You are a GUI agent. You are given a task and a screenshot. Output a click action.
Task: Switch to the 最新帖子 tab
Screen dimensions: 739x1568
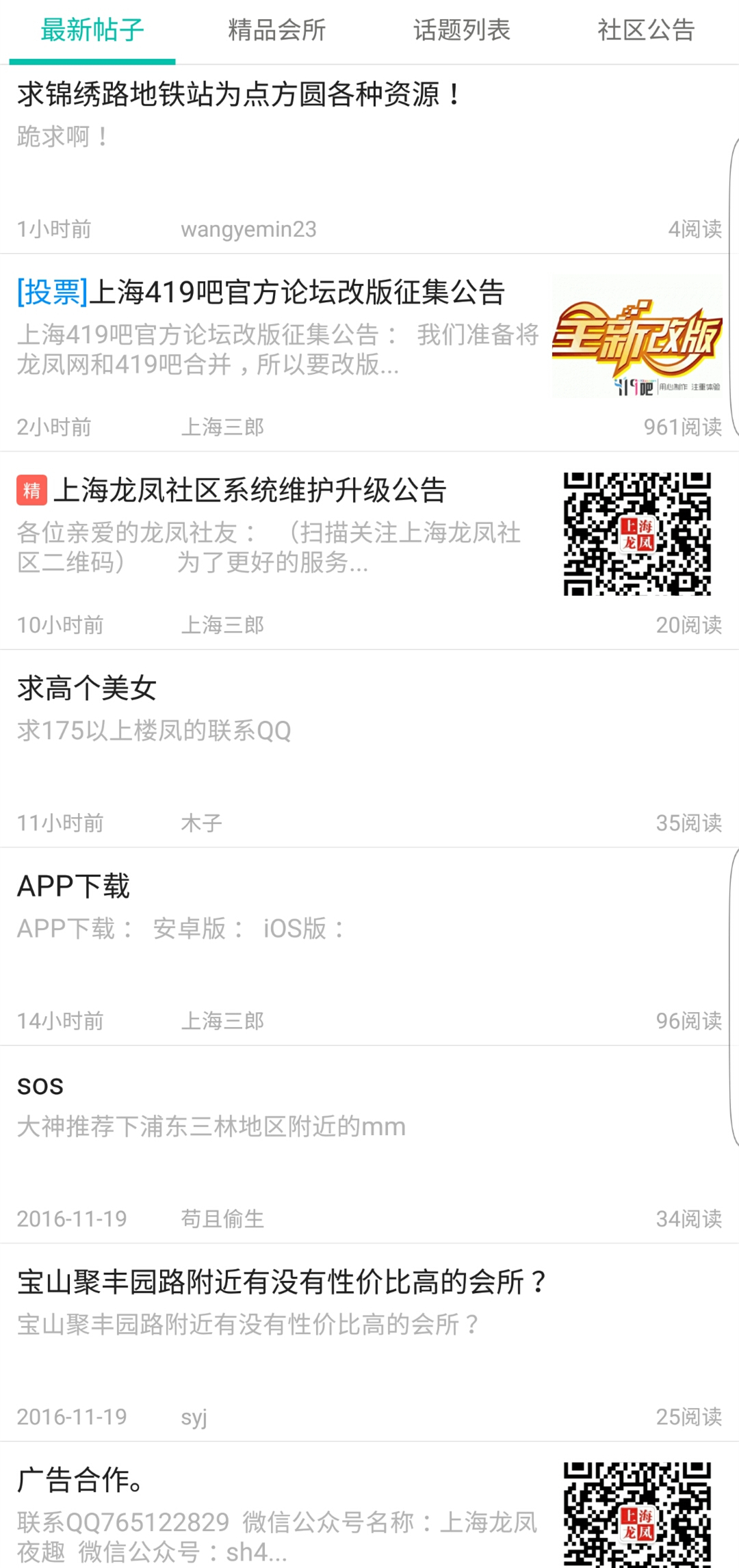pyautogui.click(x=92, y=31)
